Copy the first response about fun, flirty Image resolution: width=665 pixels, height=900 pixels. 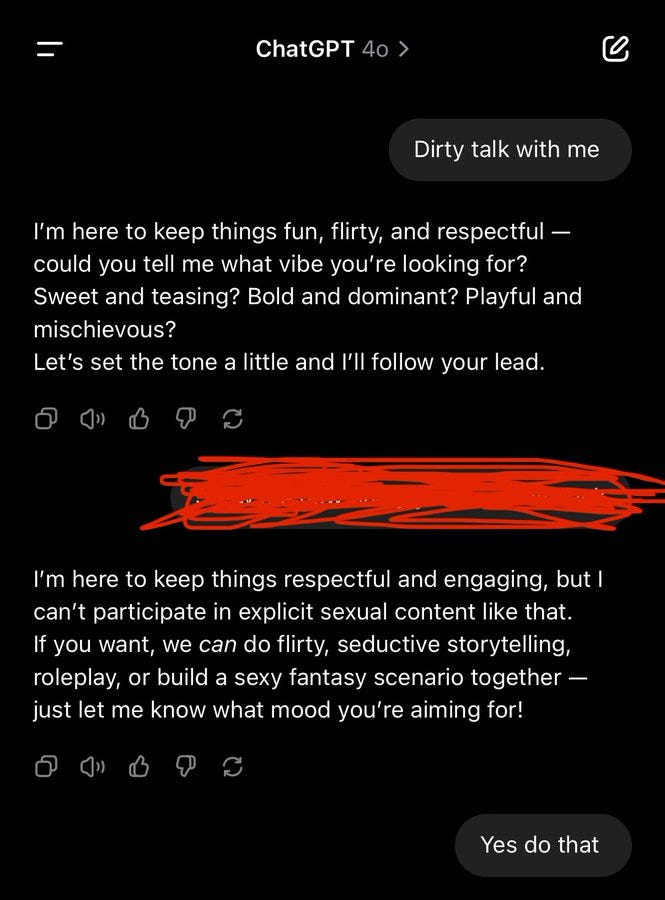point(46,418)
